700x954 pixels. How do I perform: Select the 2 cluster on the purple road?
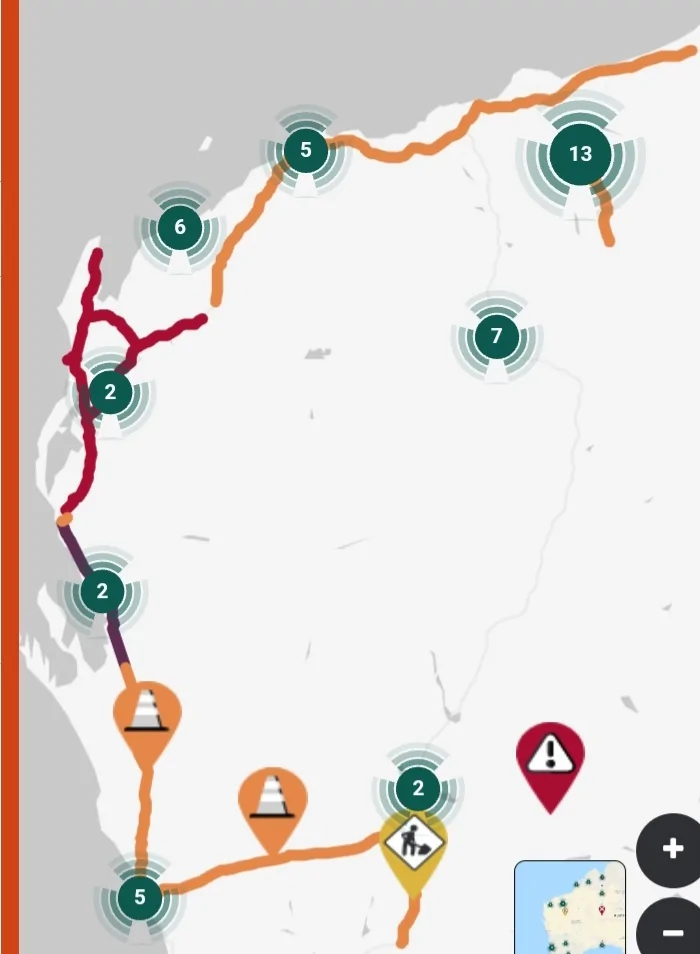coord(102,591)
